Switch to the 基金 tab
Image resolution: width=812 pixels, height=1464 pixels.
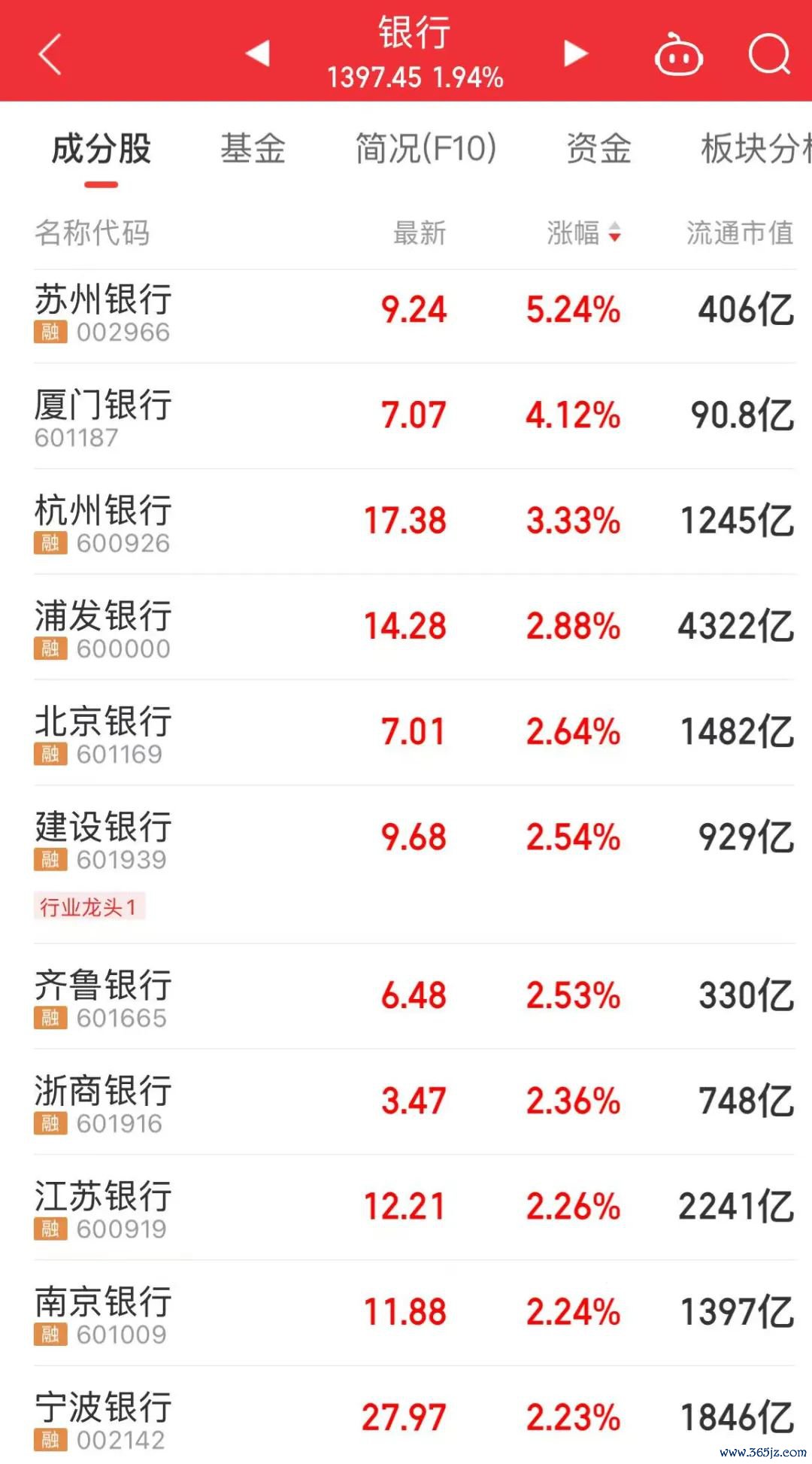[x=253, y=148]
